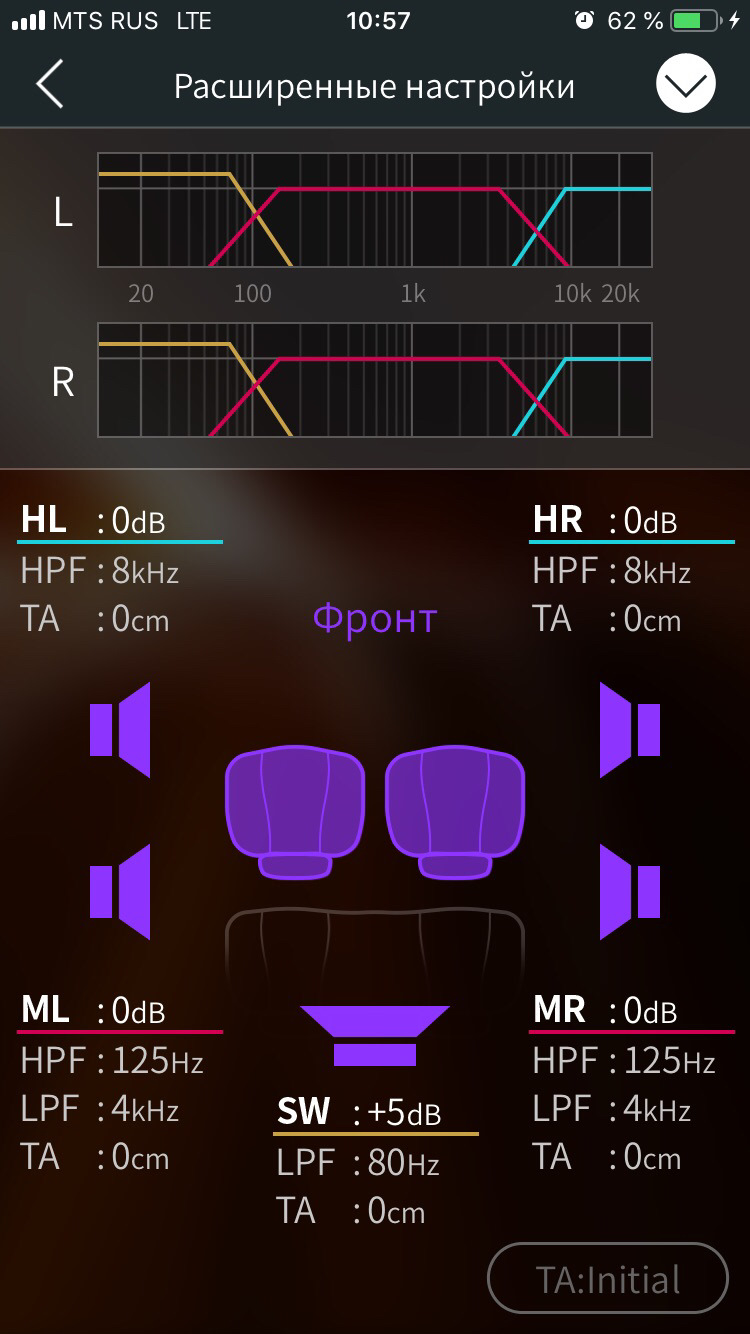Viewport: 750px width, 1334px height.
Task: Select the ML mid speaker settings
Action: pyautogui.click(x=118, y=1010)
